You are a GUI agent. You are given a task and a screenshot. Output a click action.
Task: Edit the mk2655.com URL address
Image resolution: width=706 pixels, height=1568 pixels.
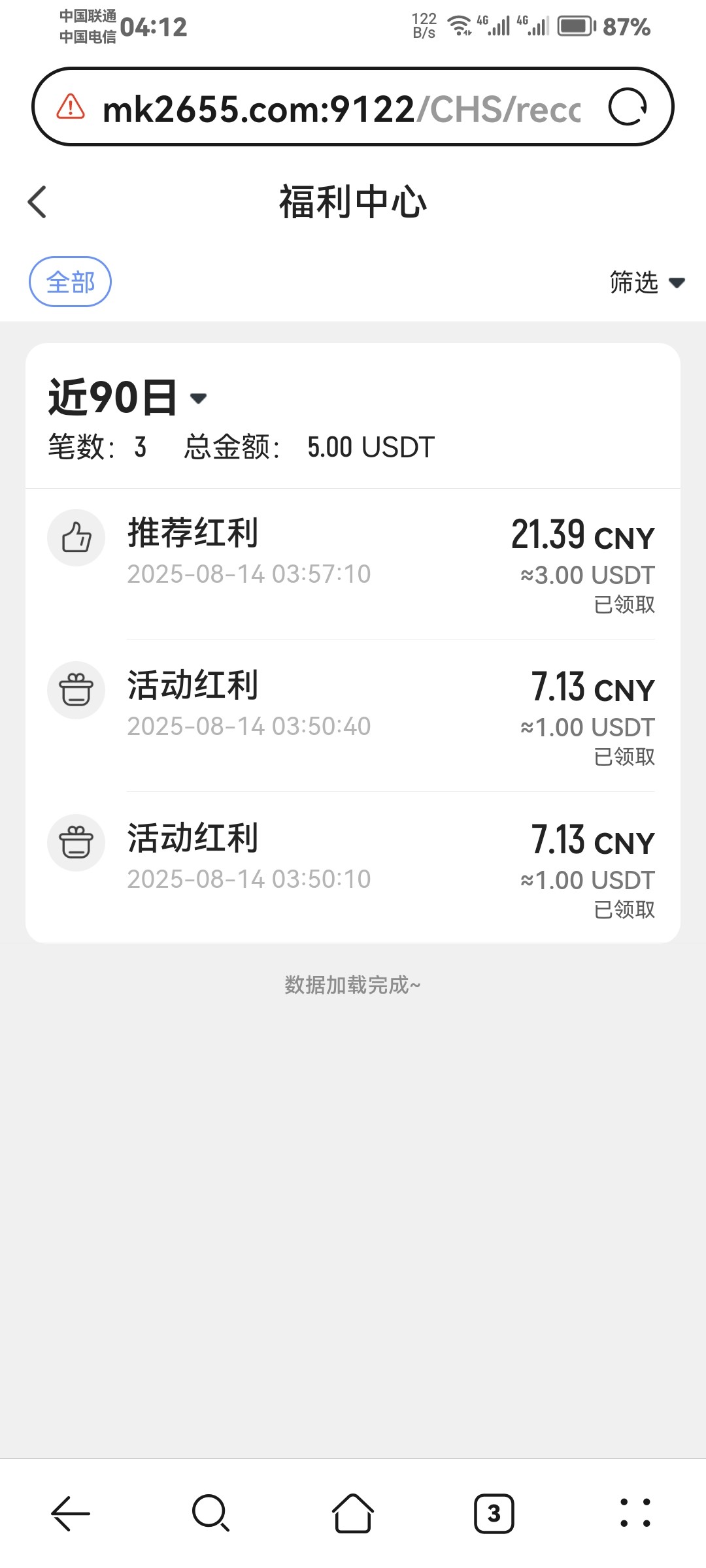click(340, 108)
